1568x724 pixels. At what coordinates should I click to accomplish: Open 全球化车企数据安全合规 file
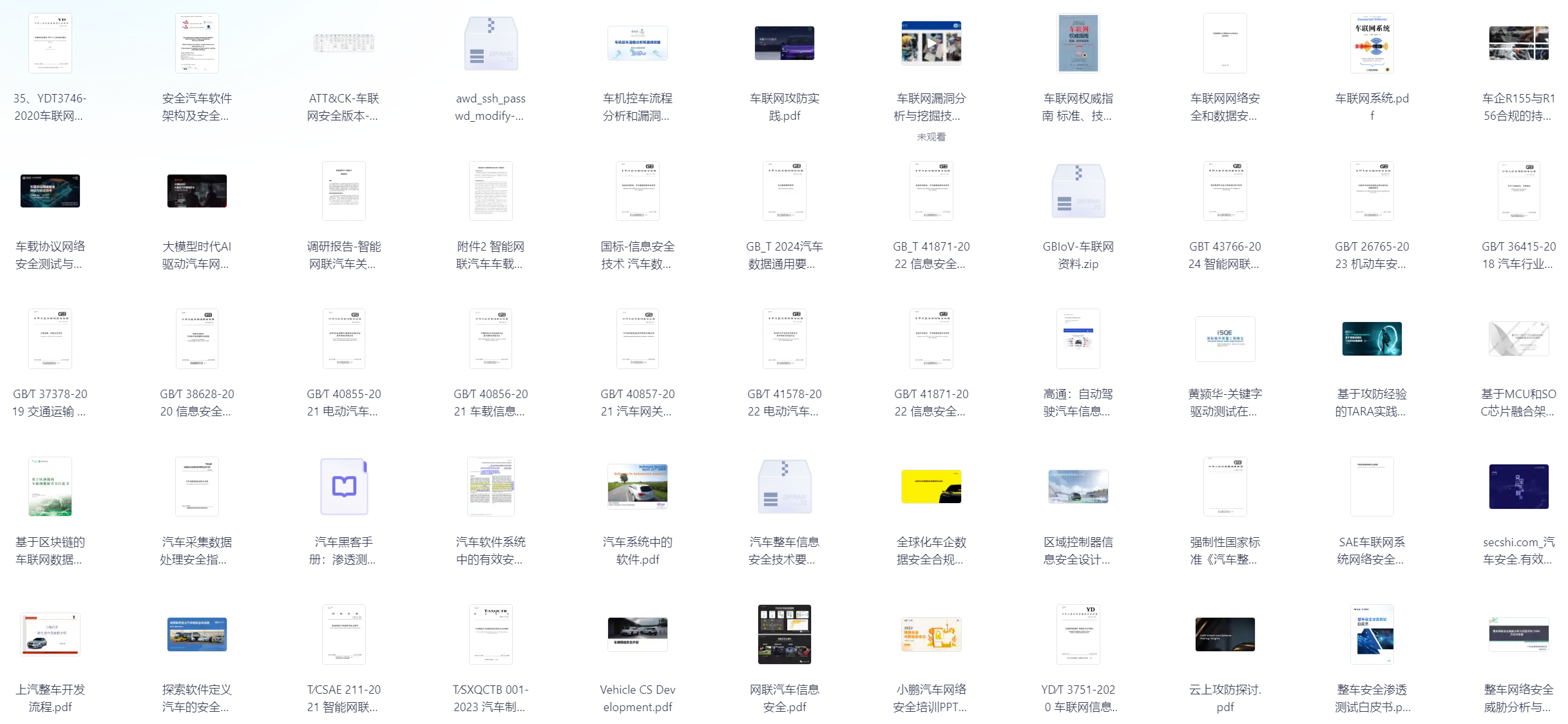(x=931, y=486)
